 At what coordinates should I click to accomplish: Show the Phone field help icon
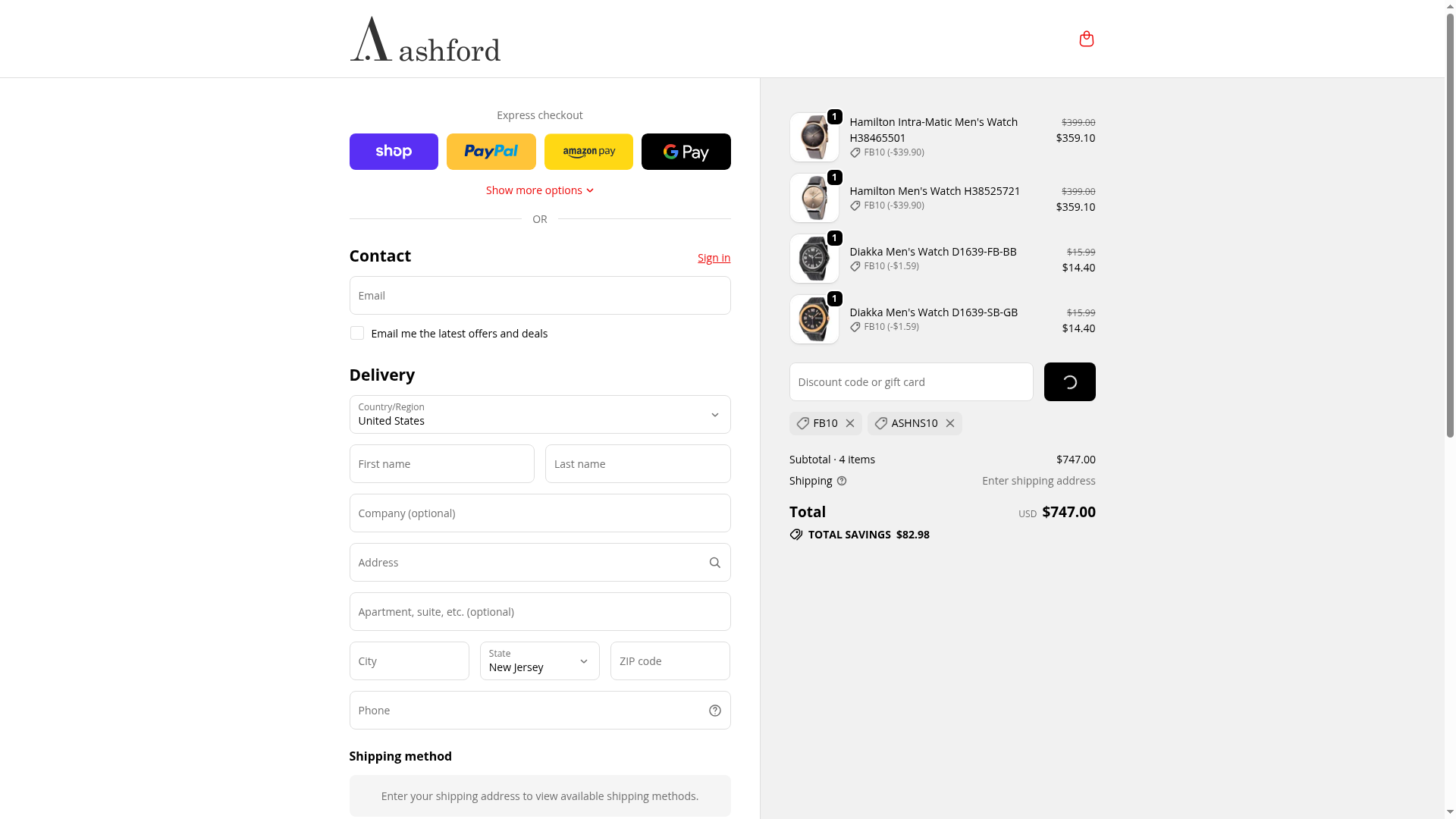coord(714,711)
